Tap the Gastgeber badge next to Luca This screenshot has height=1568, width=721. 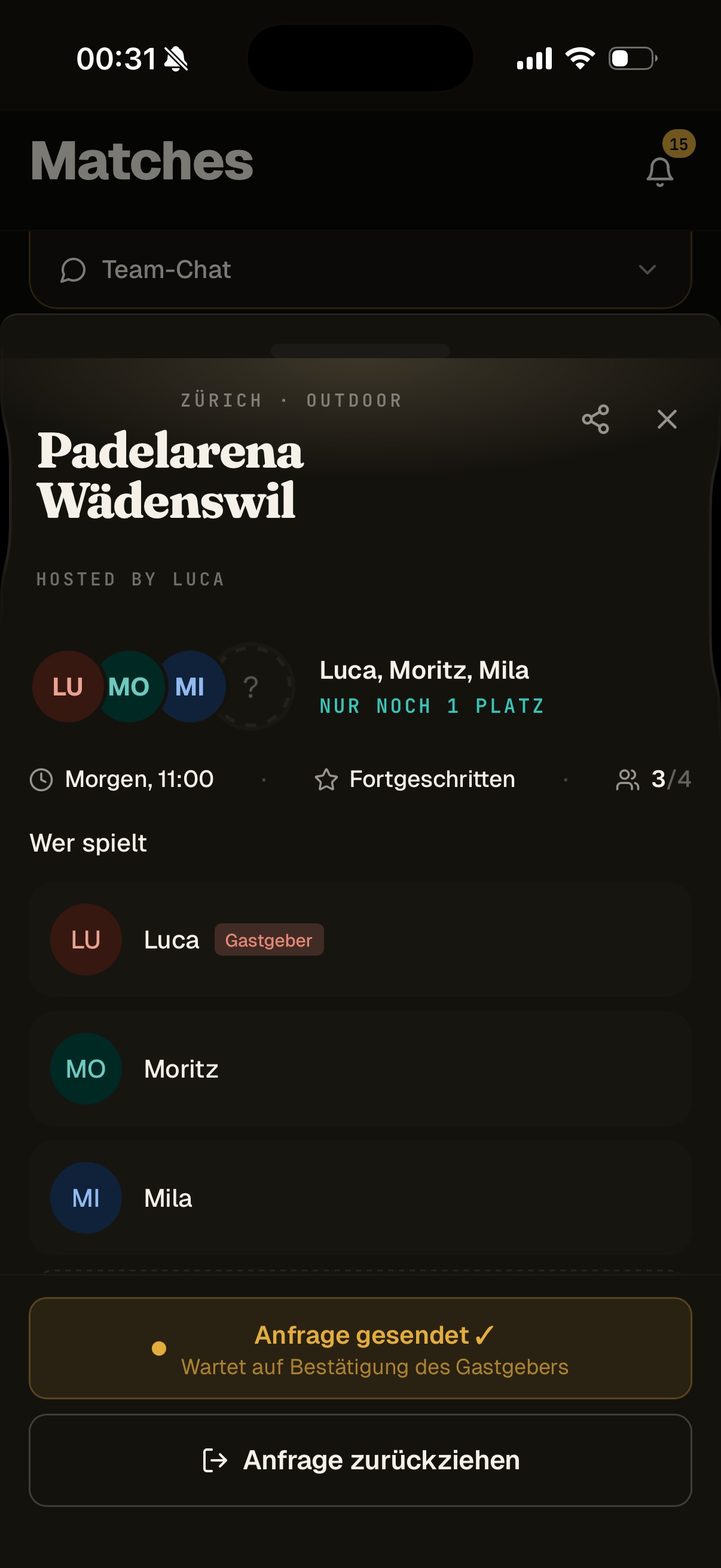tap(269, 939)
